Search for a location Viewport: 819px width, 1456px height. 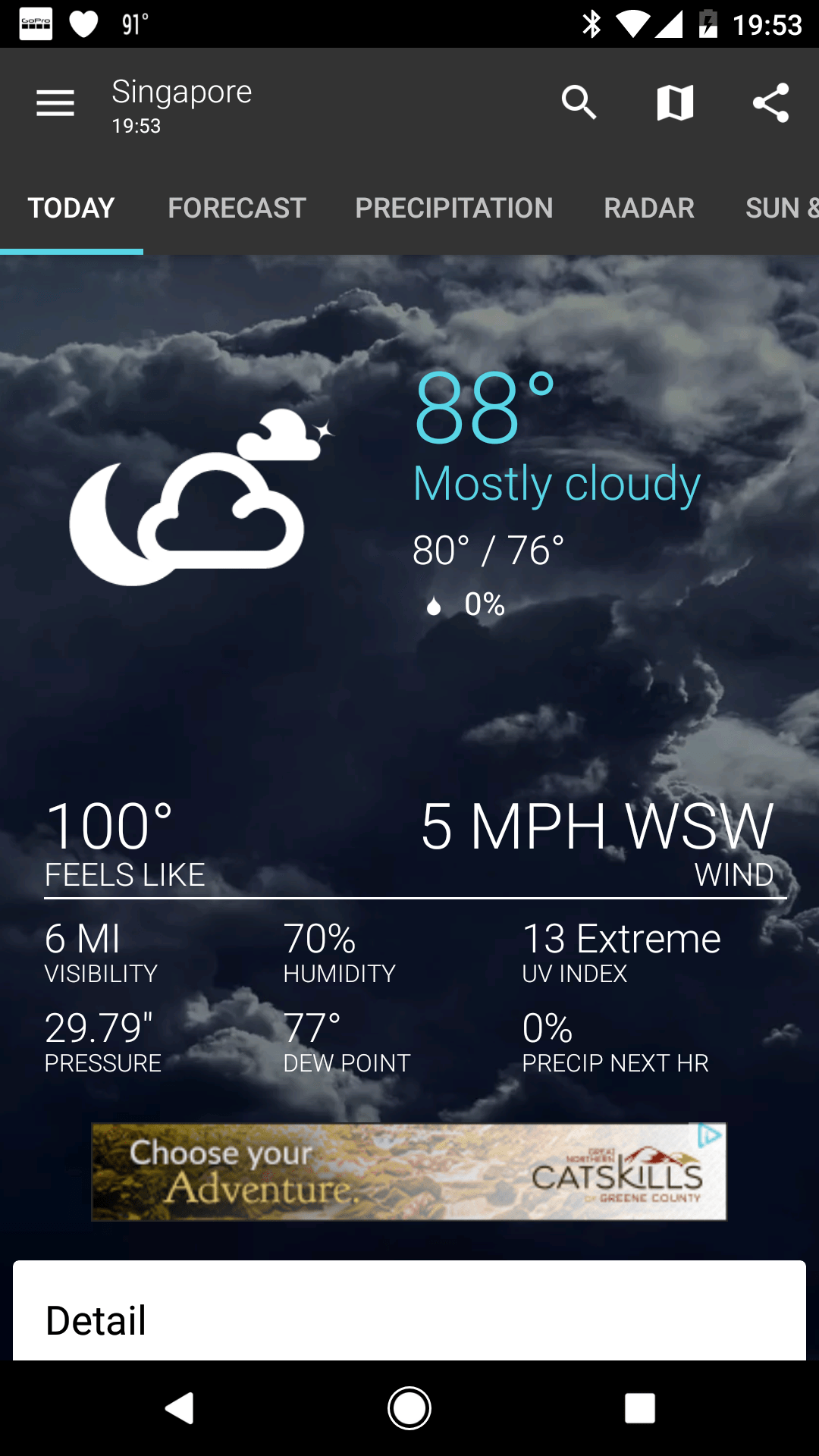[579, 103]
